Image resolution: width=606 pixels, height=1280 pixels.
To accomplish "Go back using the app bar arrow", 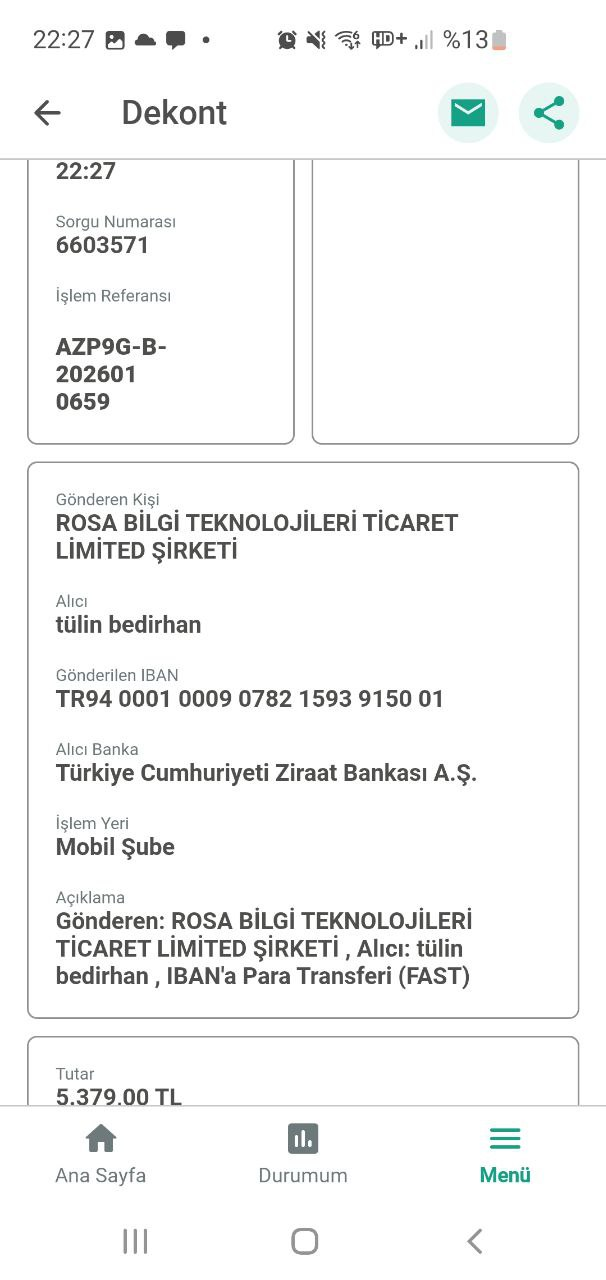I will point(47,113).
